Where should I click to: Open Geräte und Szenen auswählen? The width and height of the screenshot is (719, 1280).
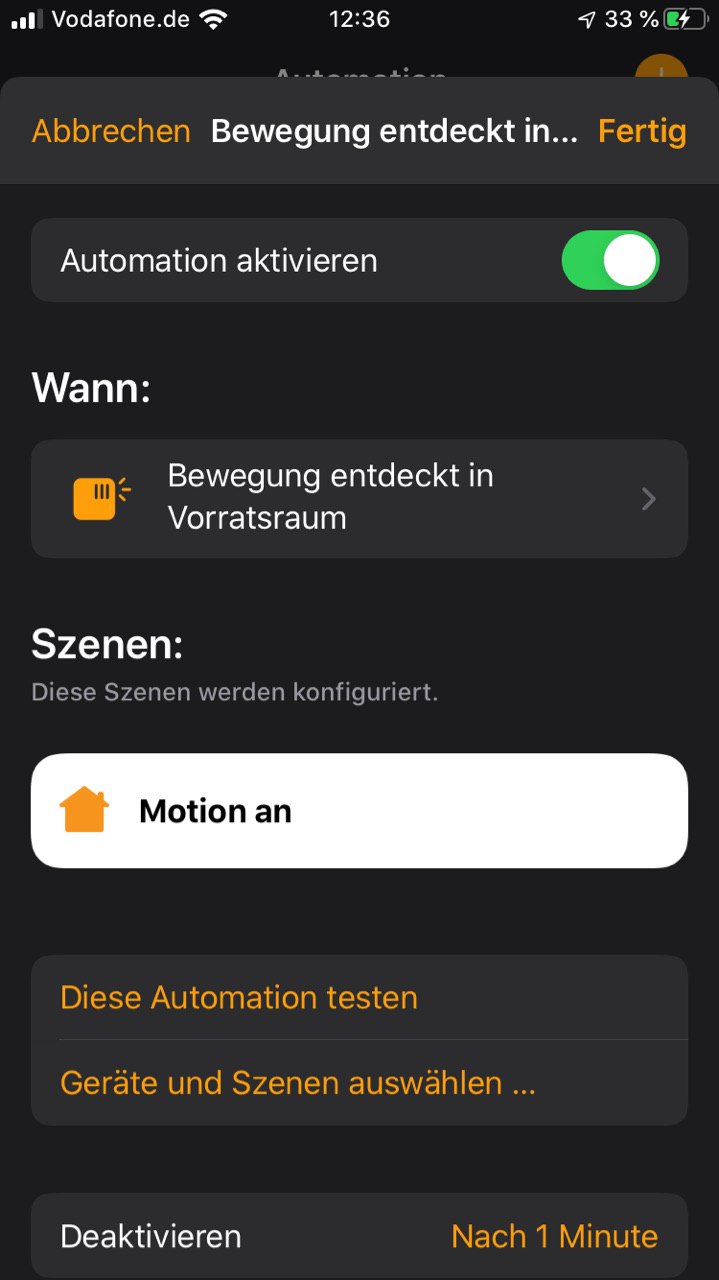tap(298, 1083)
